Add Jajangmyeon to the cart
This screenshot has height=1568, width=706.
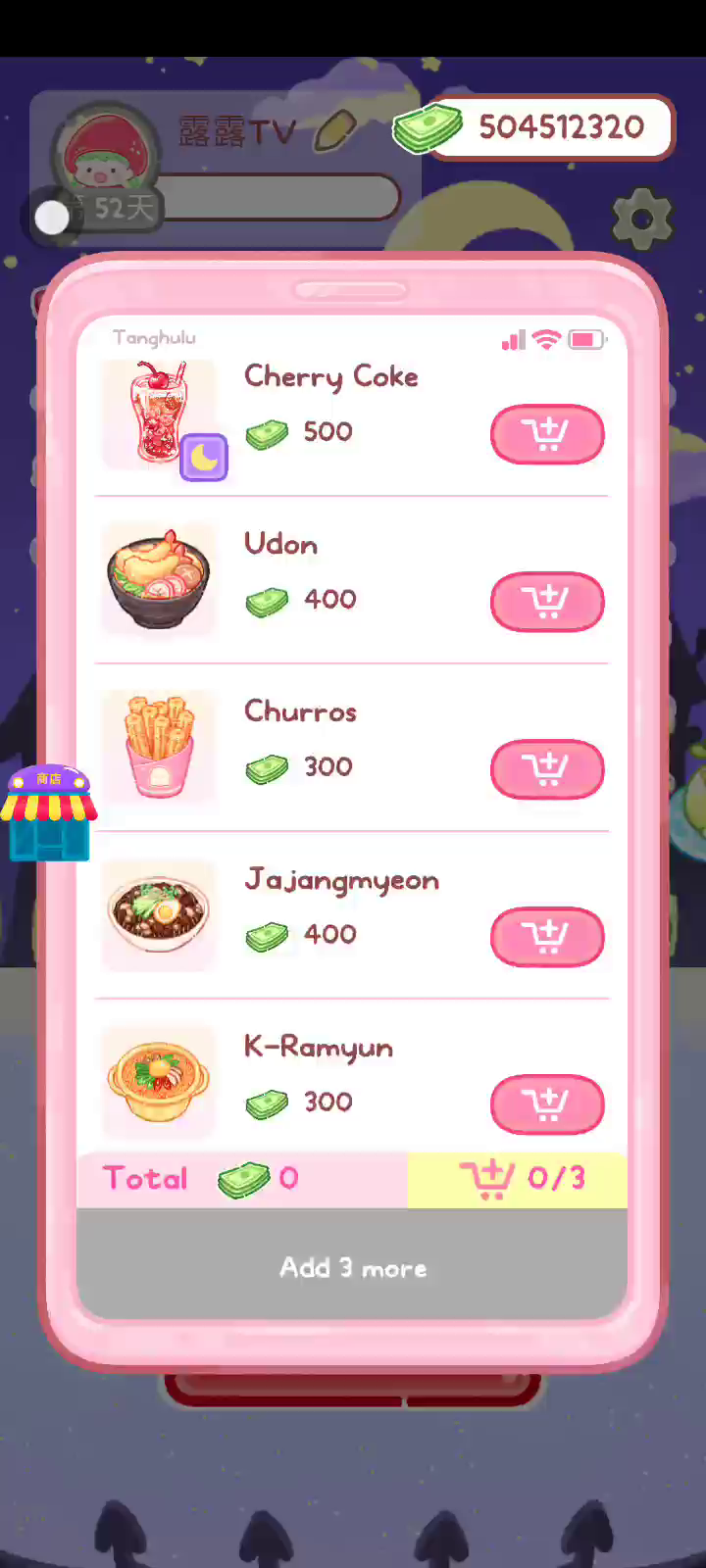pyautogui.click(x=547, y=937)
